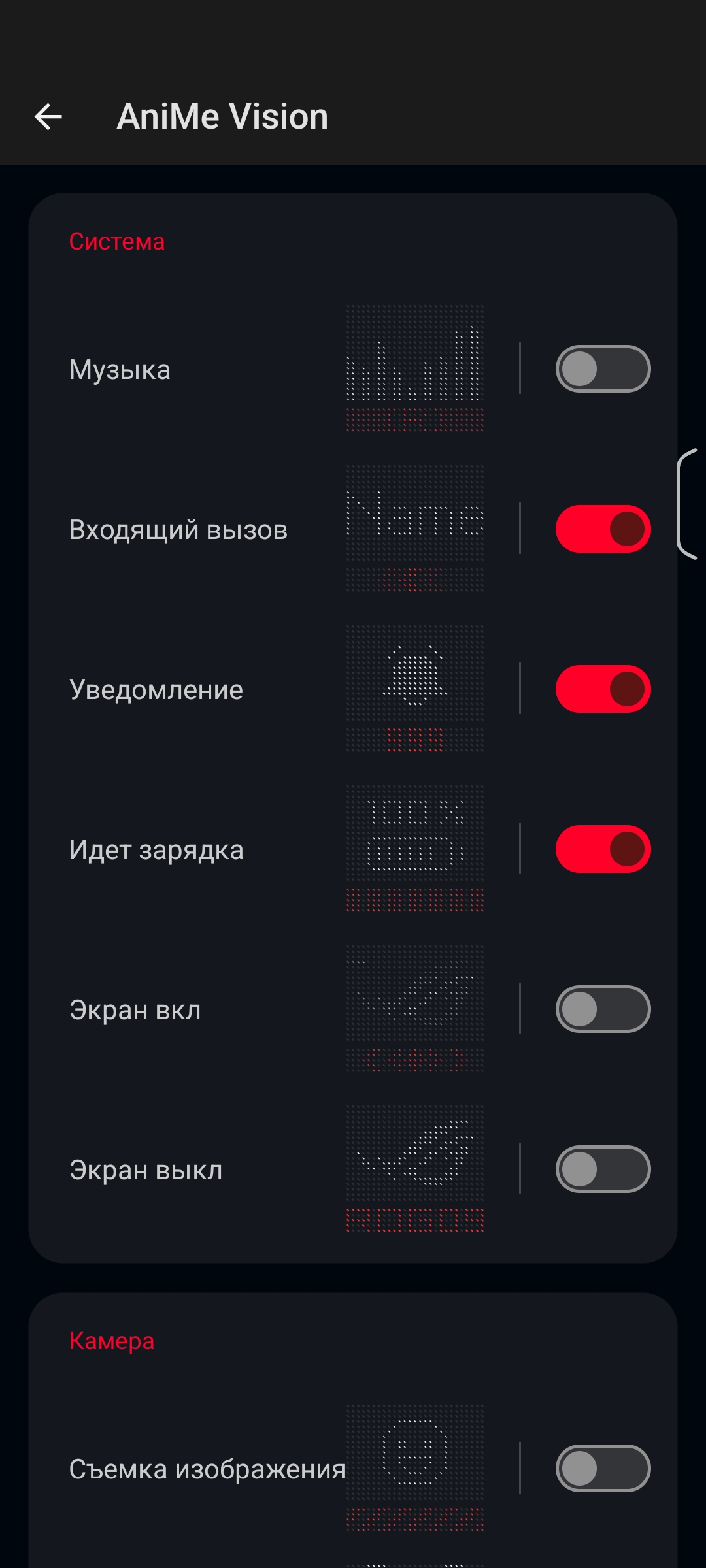Go back from AniMe Vision
Screen dimensions: 706x1568
click(x=48, y=117)
